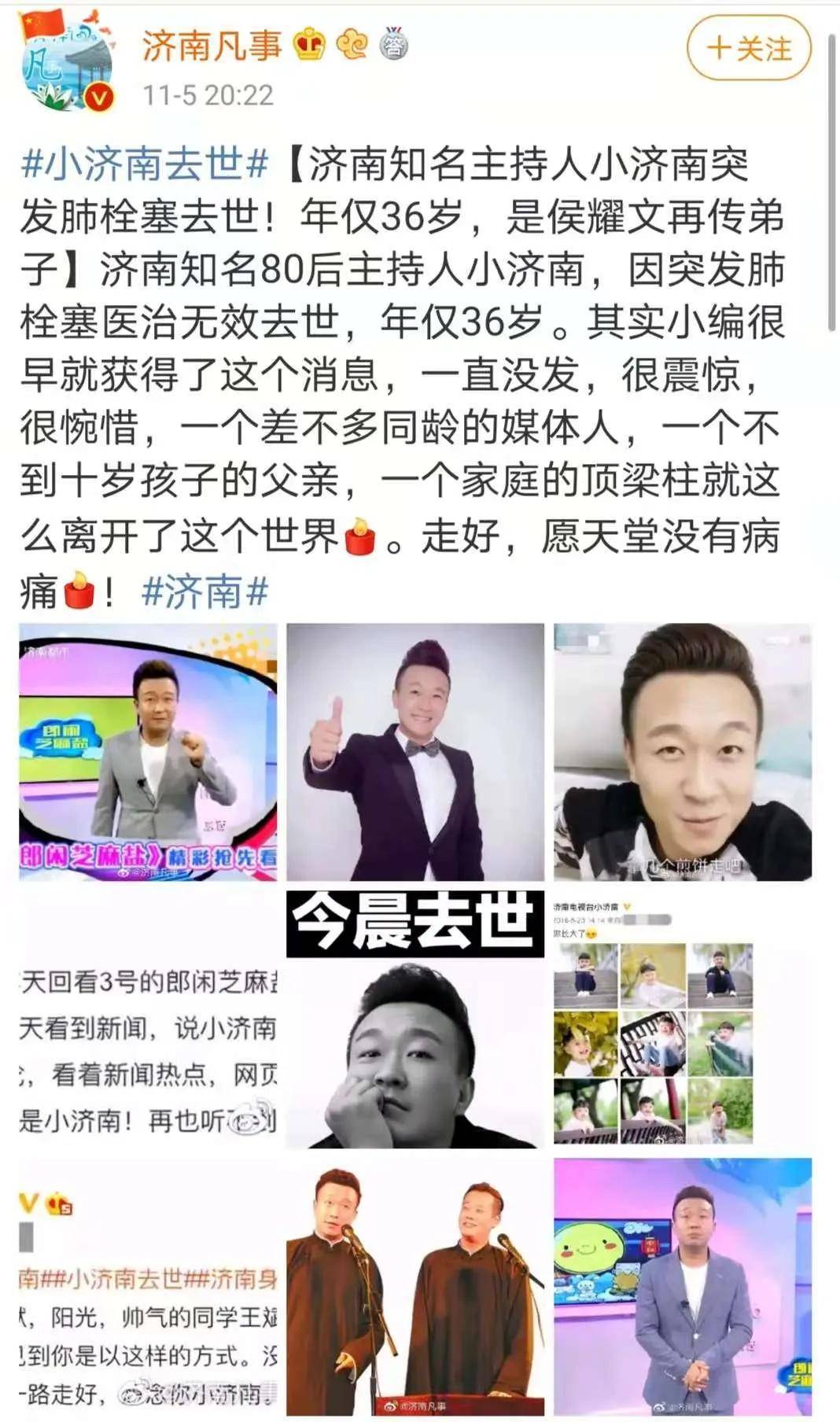The image size is (840, 1422).
Task: Open the thumbs-up tuxedo photo
Action: click(x=414, y=752)
